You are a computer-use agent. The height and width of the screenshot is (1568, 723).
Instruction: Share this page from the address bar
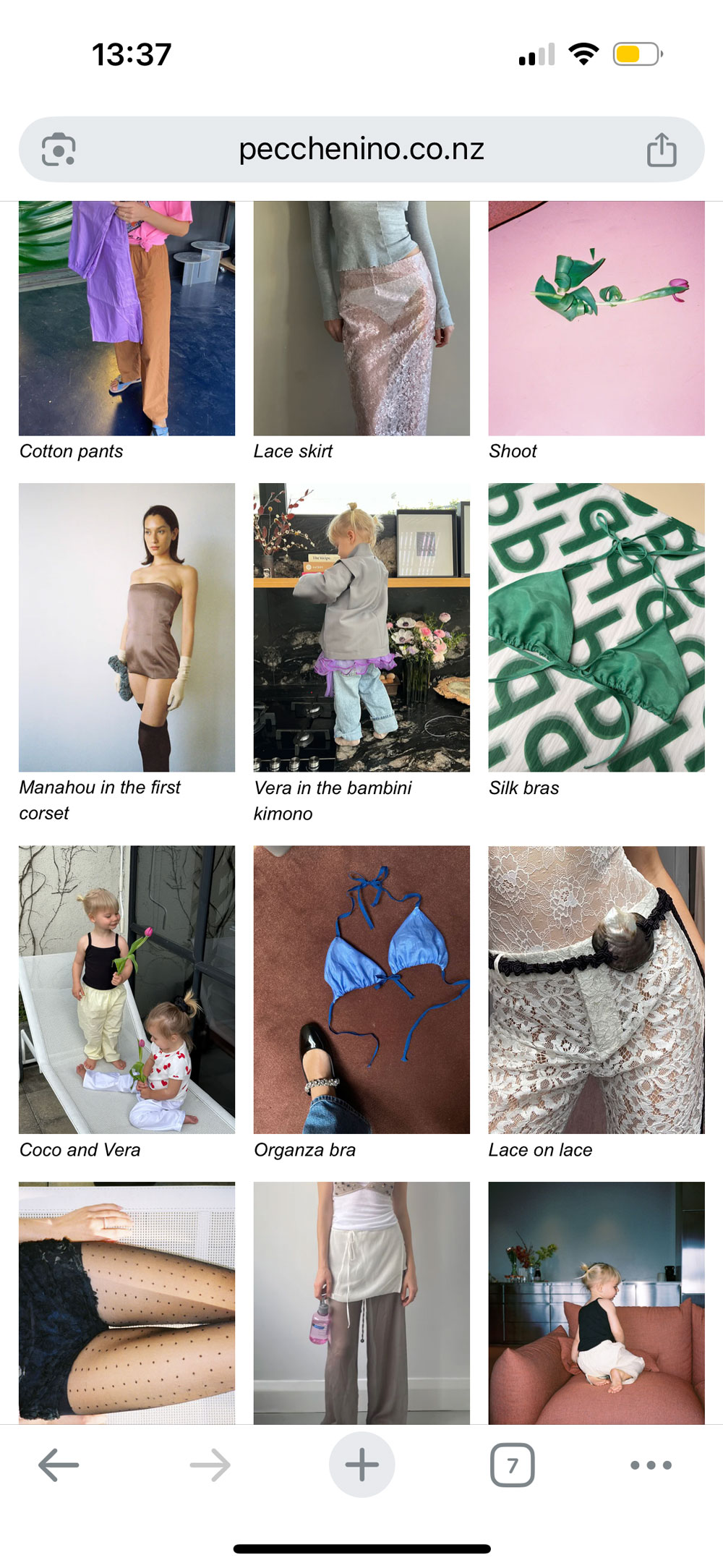tap(661, 150)
